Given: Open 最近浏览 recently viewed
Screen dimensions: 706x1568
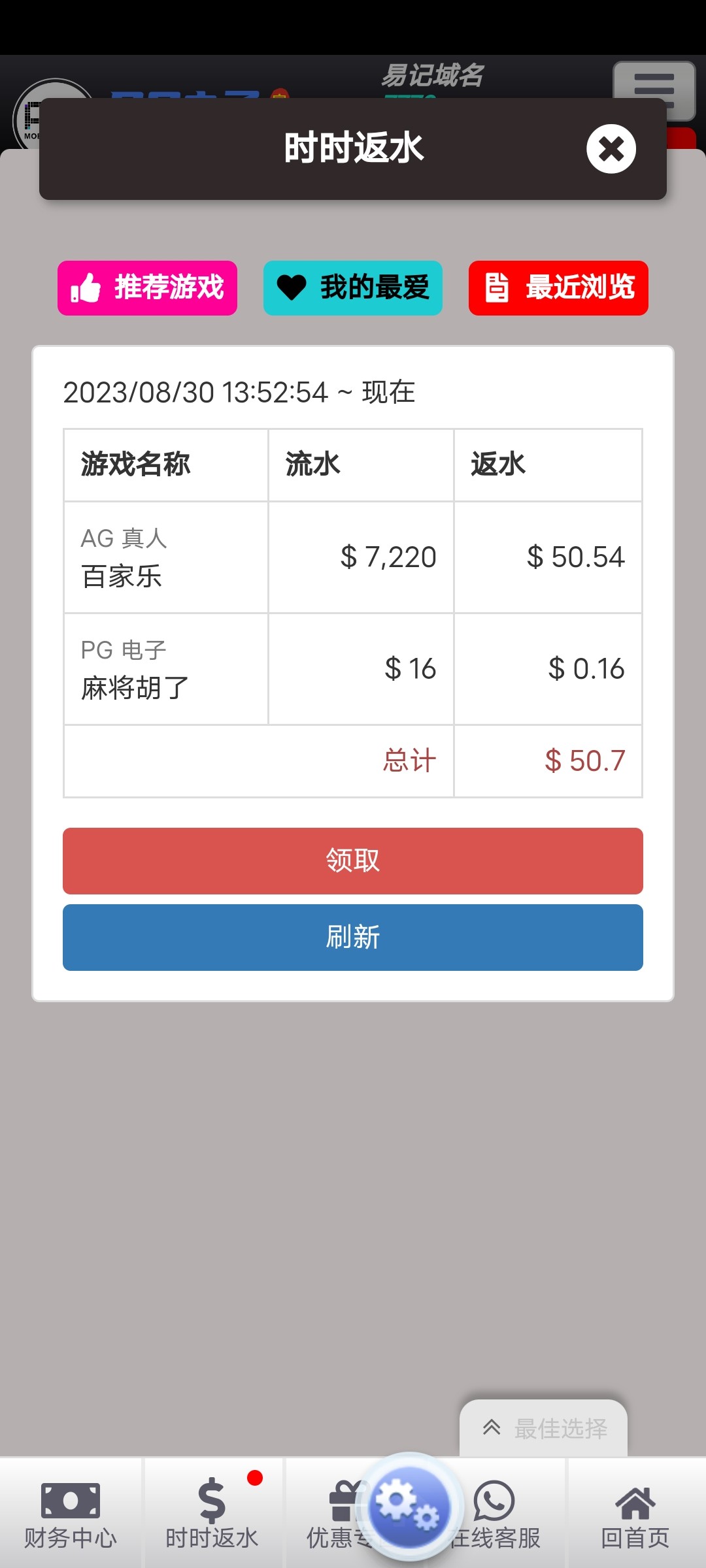Looking at the screenshot, I should [558, 288].
